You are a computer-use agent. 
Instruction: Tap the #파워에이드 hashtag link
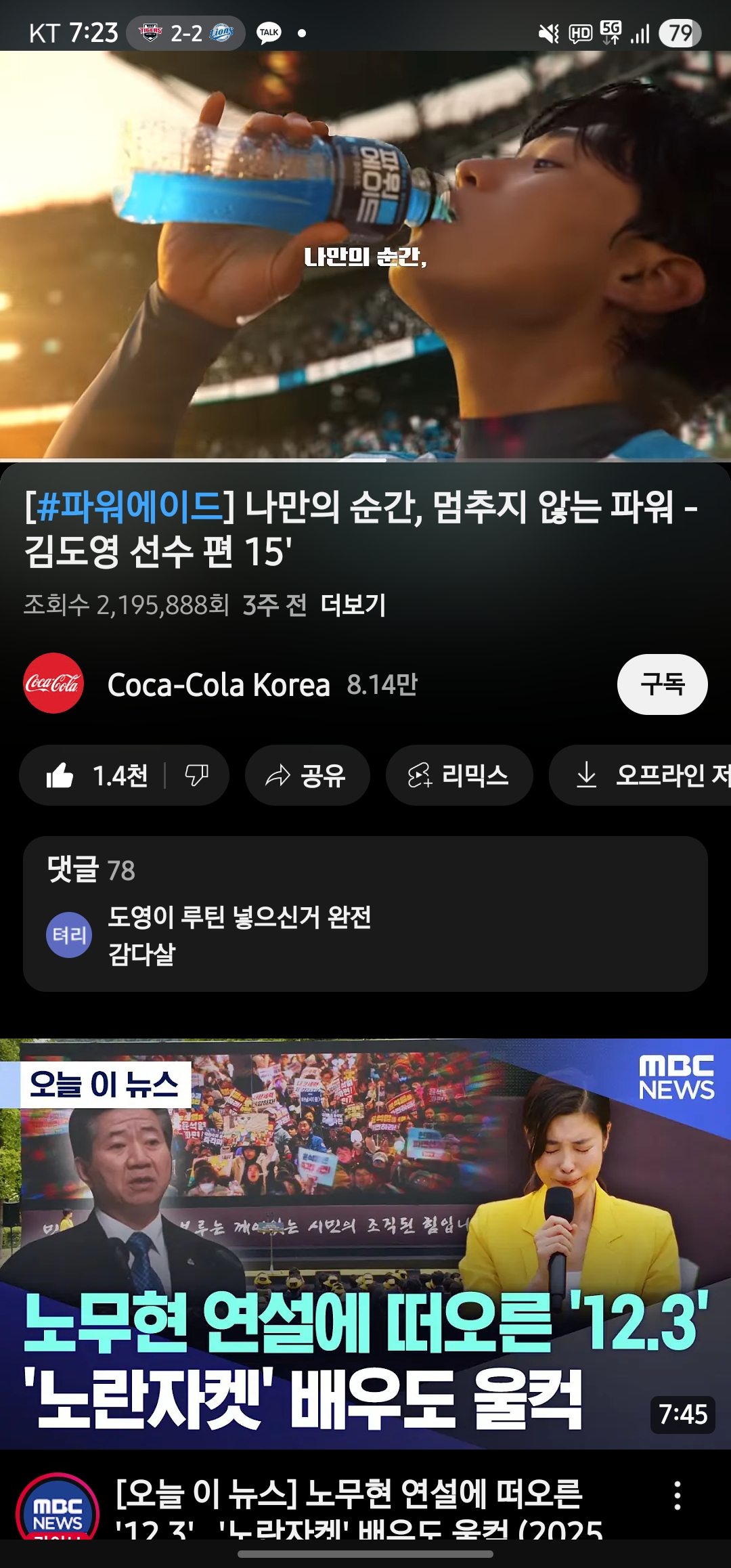point(129,506)
